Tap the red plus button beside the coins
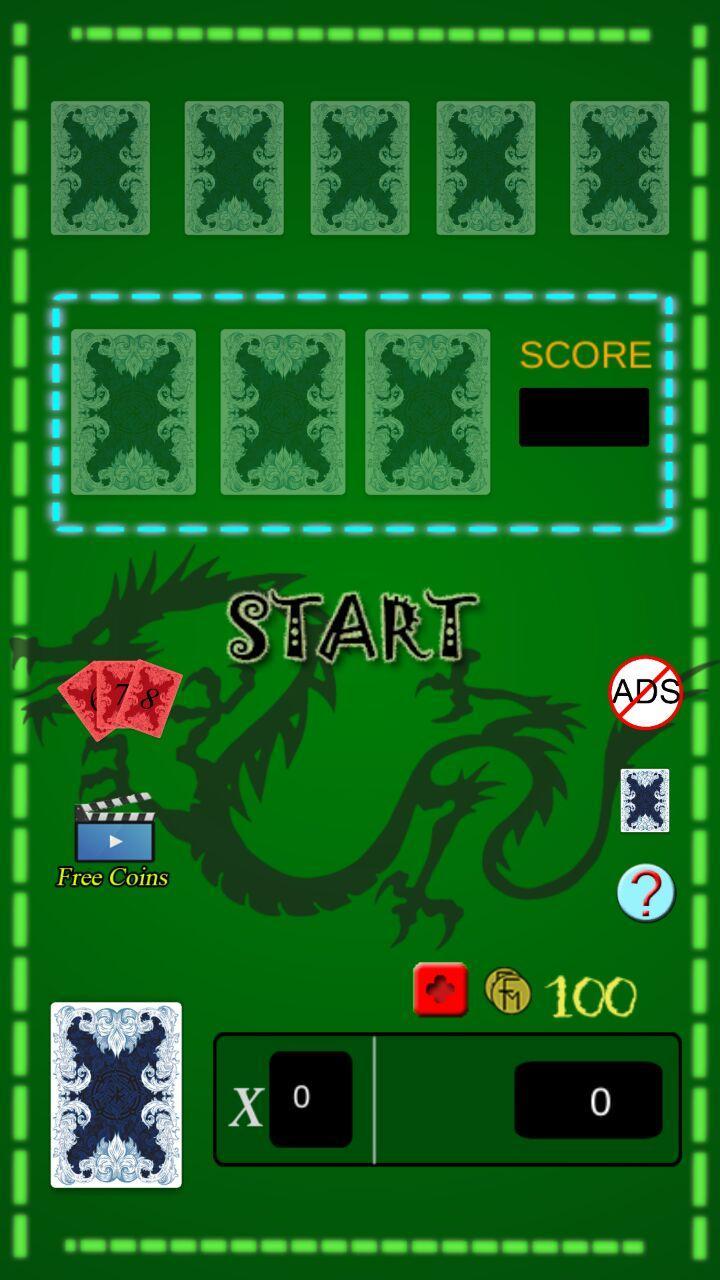Image resolution: width=720 pixels, height=1280 pixels. [x=440, y=990]
